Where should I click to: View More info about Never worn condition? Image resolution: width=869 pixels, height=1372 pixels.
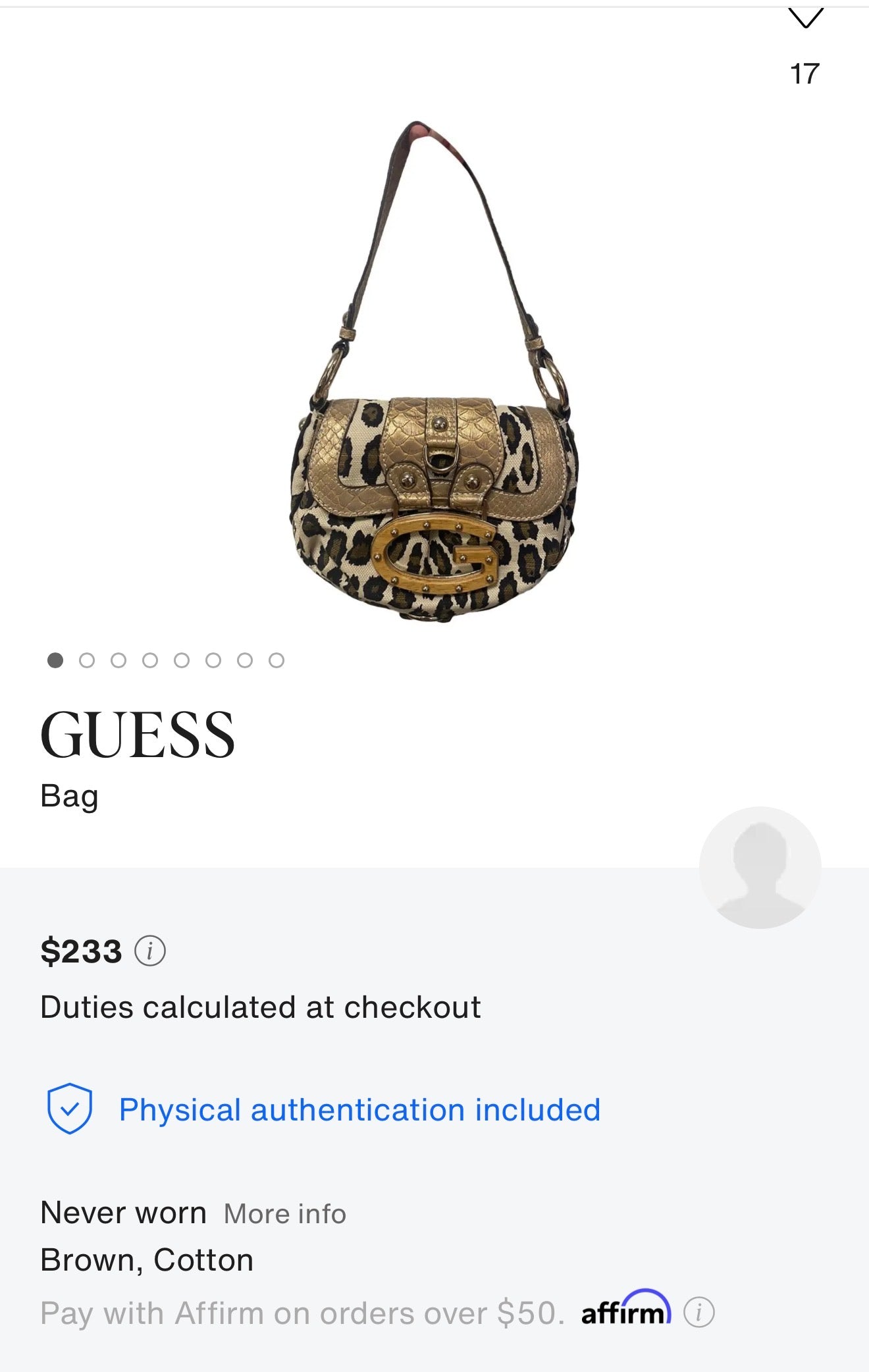click(x=284, y=1214)
